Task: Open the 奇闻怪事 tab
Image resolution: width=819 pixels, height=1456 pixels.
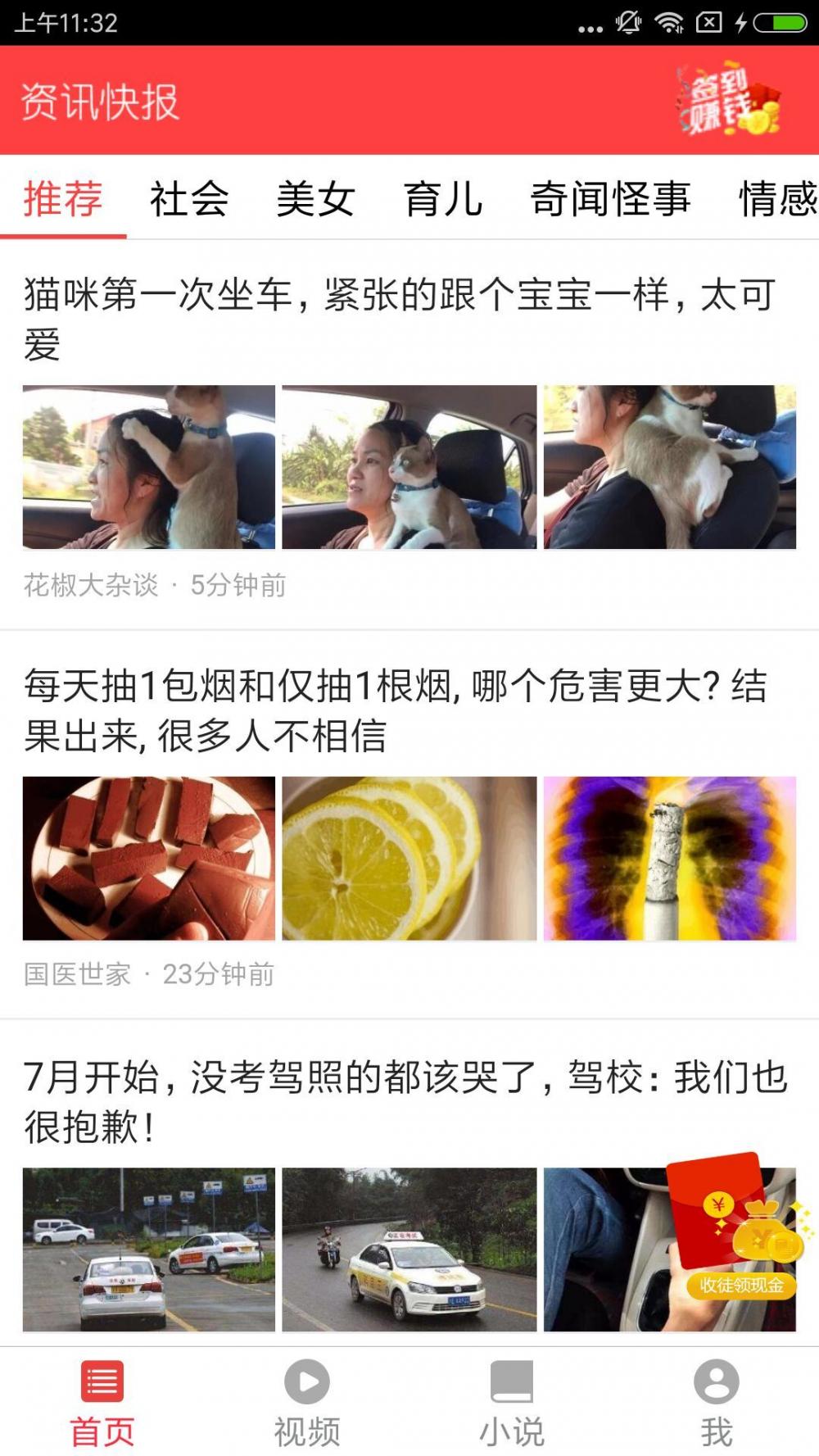Action: (610, 199)
